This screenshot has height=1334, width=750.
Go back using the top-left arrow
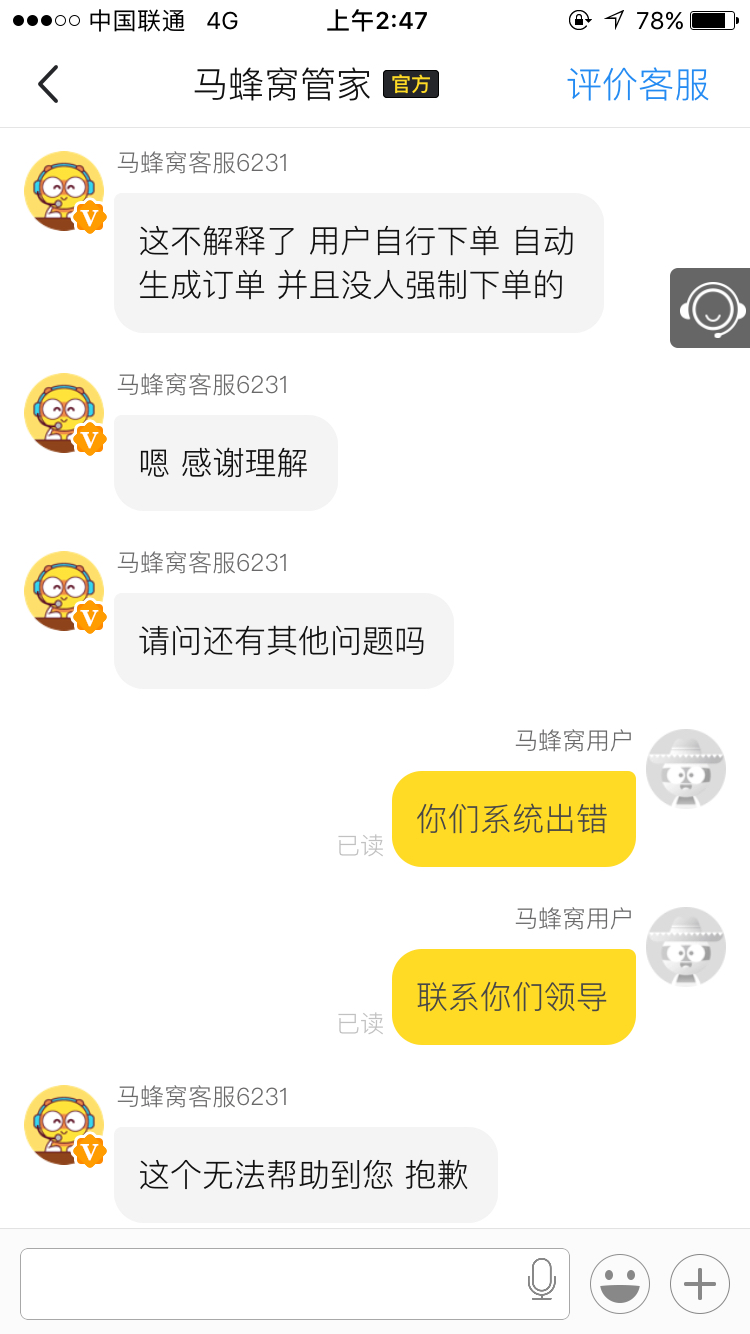click(x=48, y=85)
